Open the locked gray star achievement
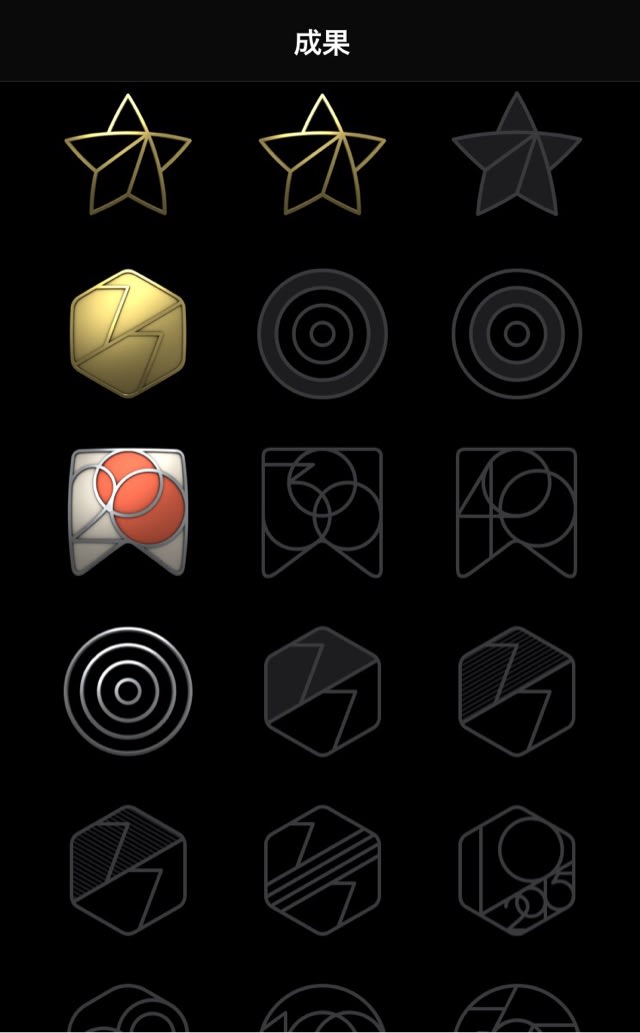Screen dimensions: 640x1033 pos(517,155)
